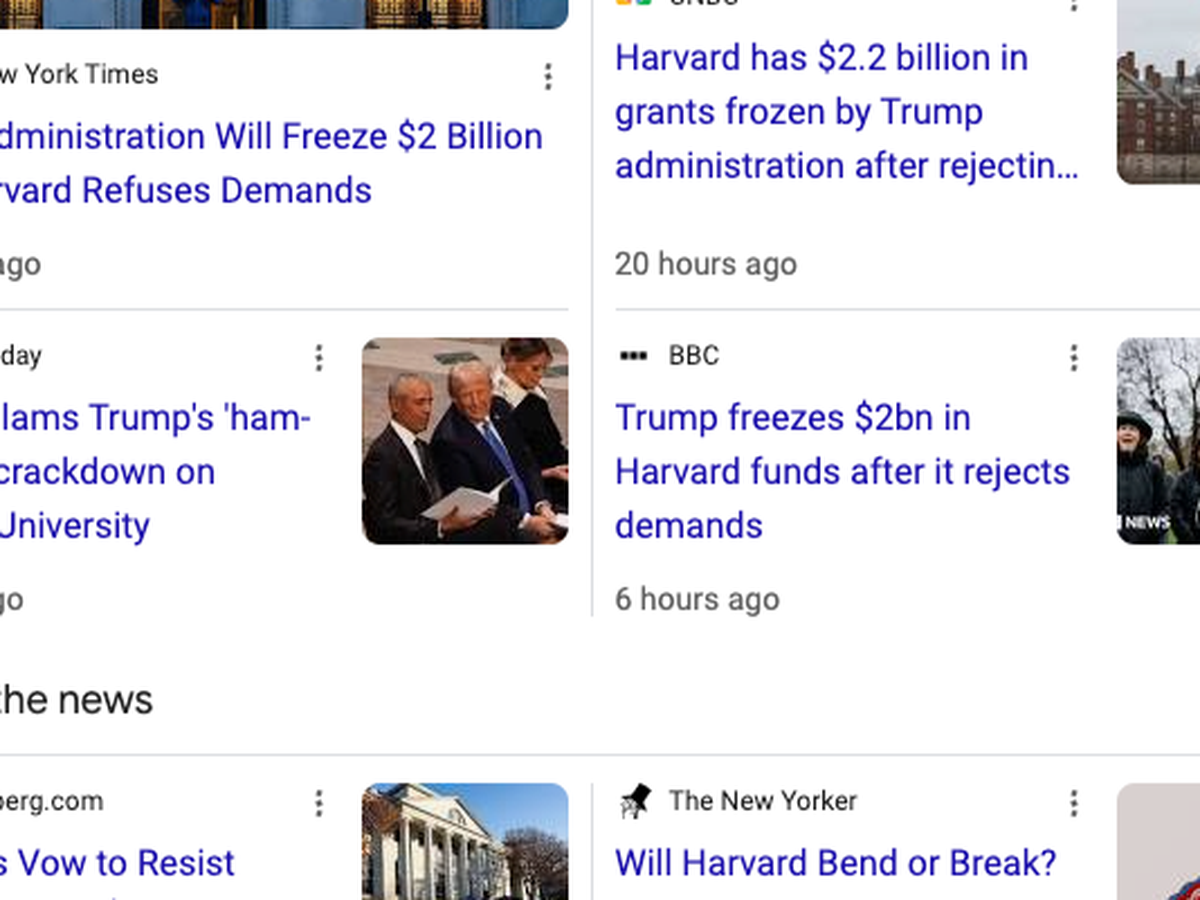Open the article about Trump's crackdown on University
The image size is (1200, 900).
pyautogui.click(x=150, y=471)
